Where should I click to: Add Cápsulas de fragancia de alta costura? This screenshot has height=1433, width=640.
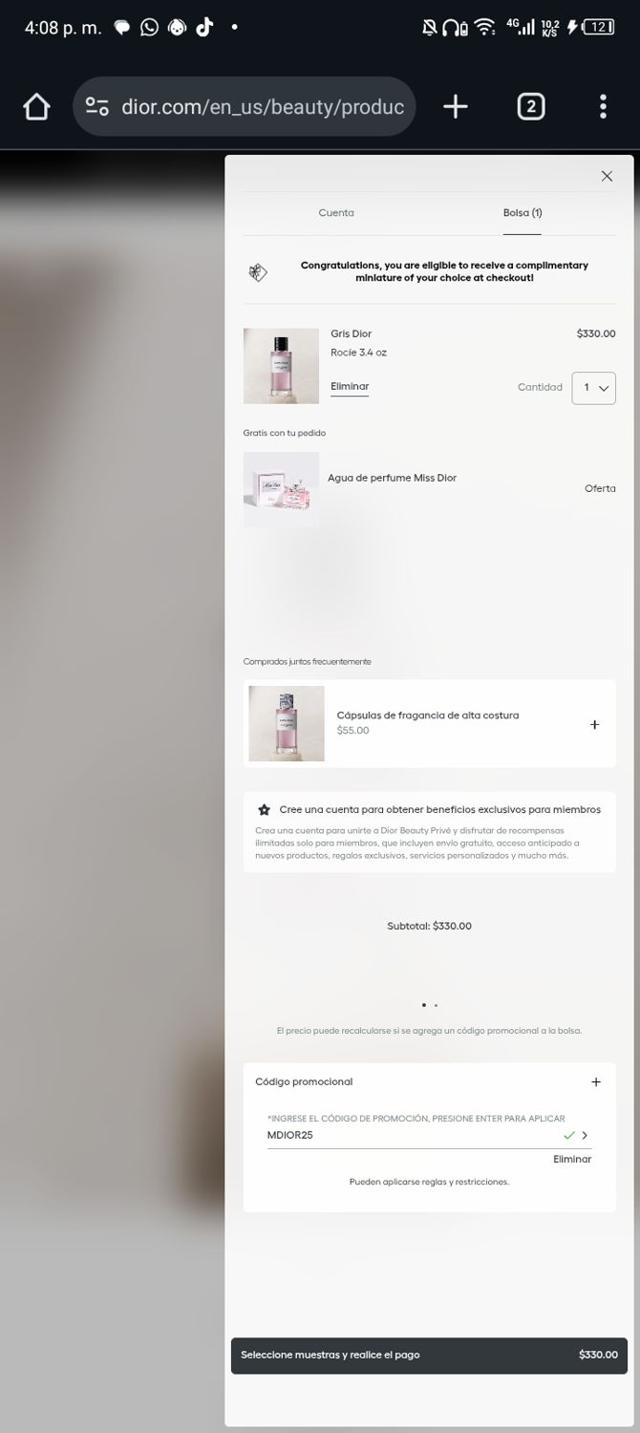(x=594, y=725)
